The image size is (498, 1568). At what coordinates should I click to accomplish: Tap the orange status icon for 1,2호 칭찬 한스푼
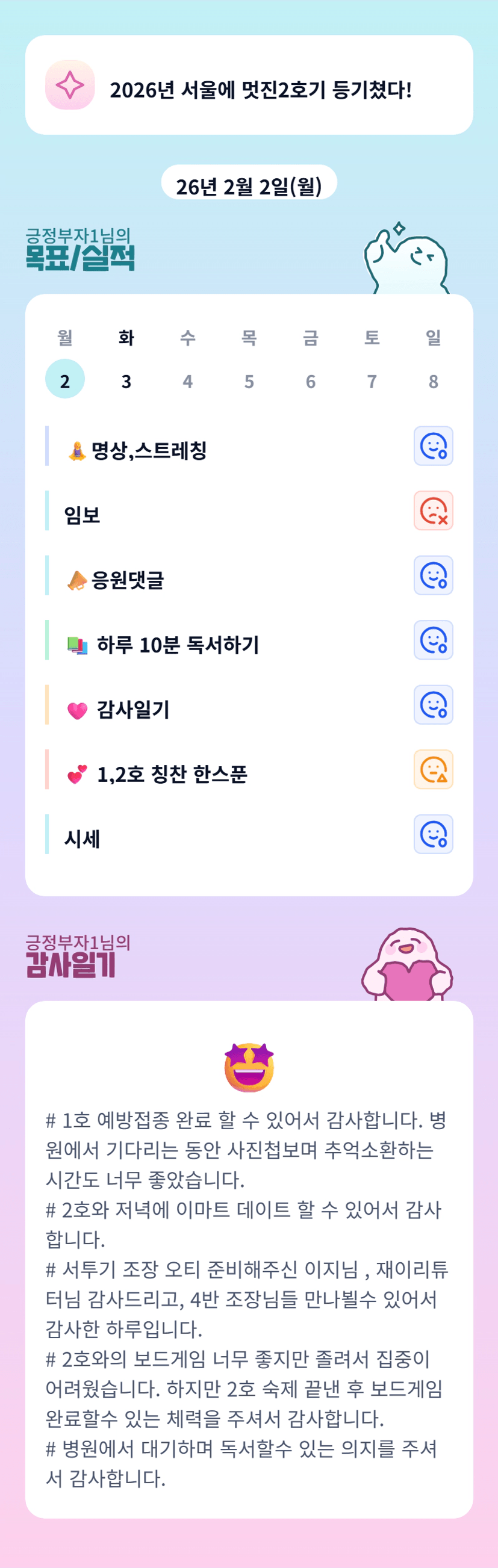pyautogui.click(x=434, y=769)
